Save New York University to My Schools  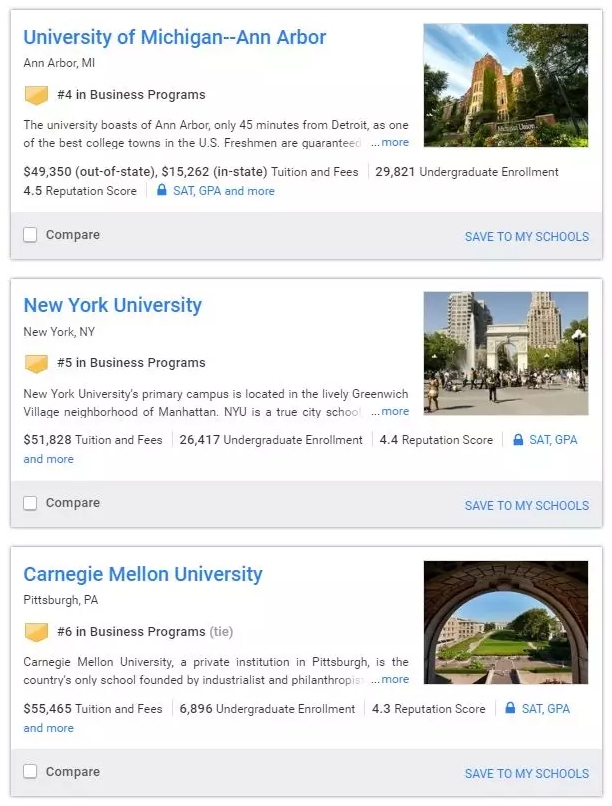pyautogui.click(x=526, y=505)
